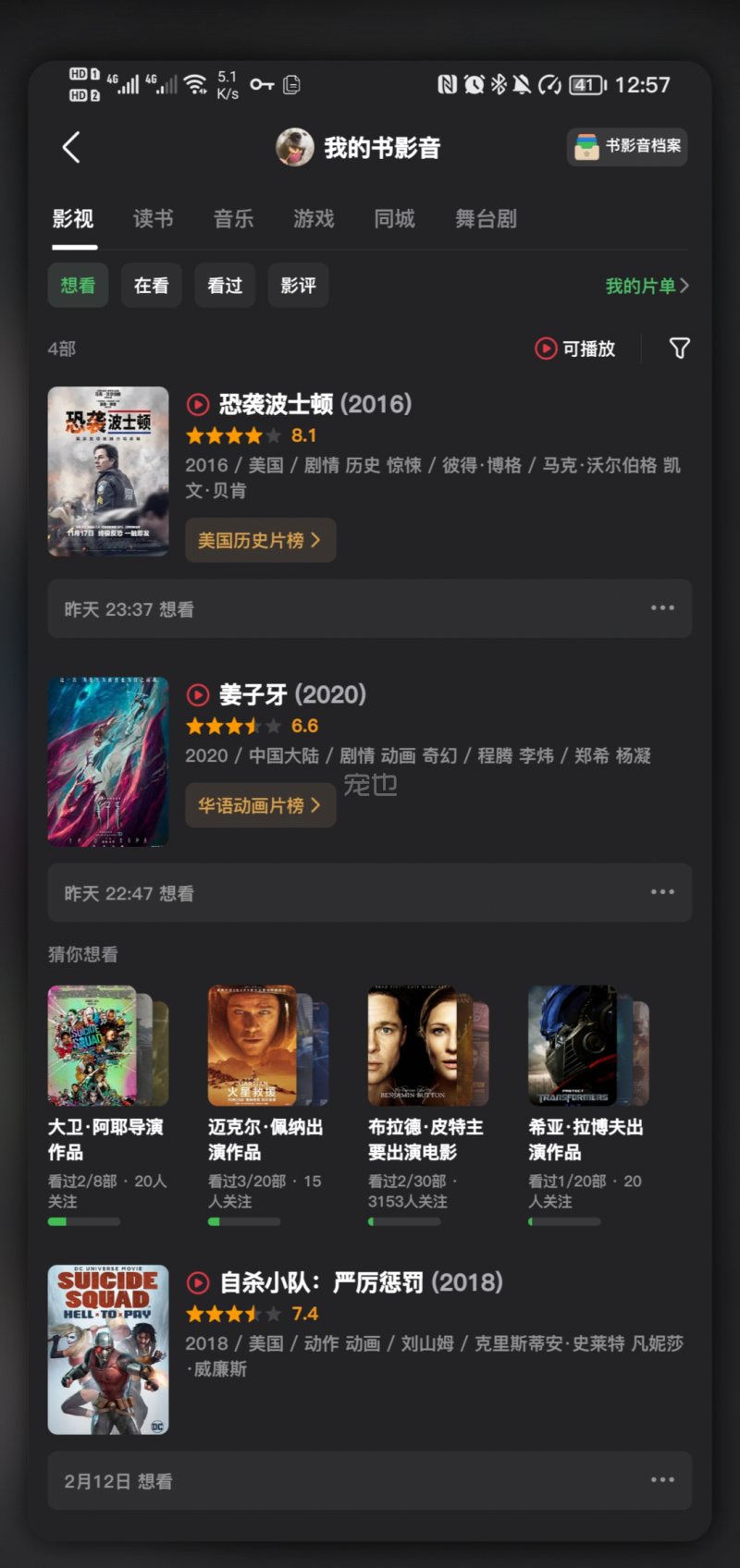Open the movie 恐袭波士顿 (2016)
This screenshot has width=740, height=1568.
(x=314, y=405)
